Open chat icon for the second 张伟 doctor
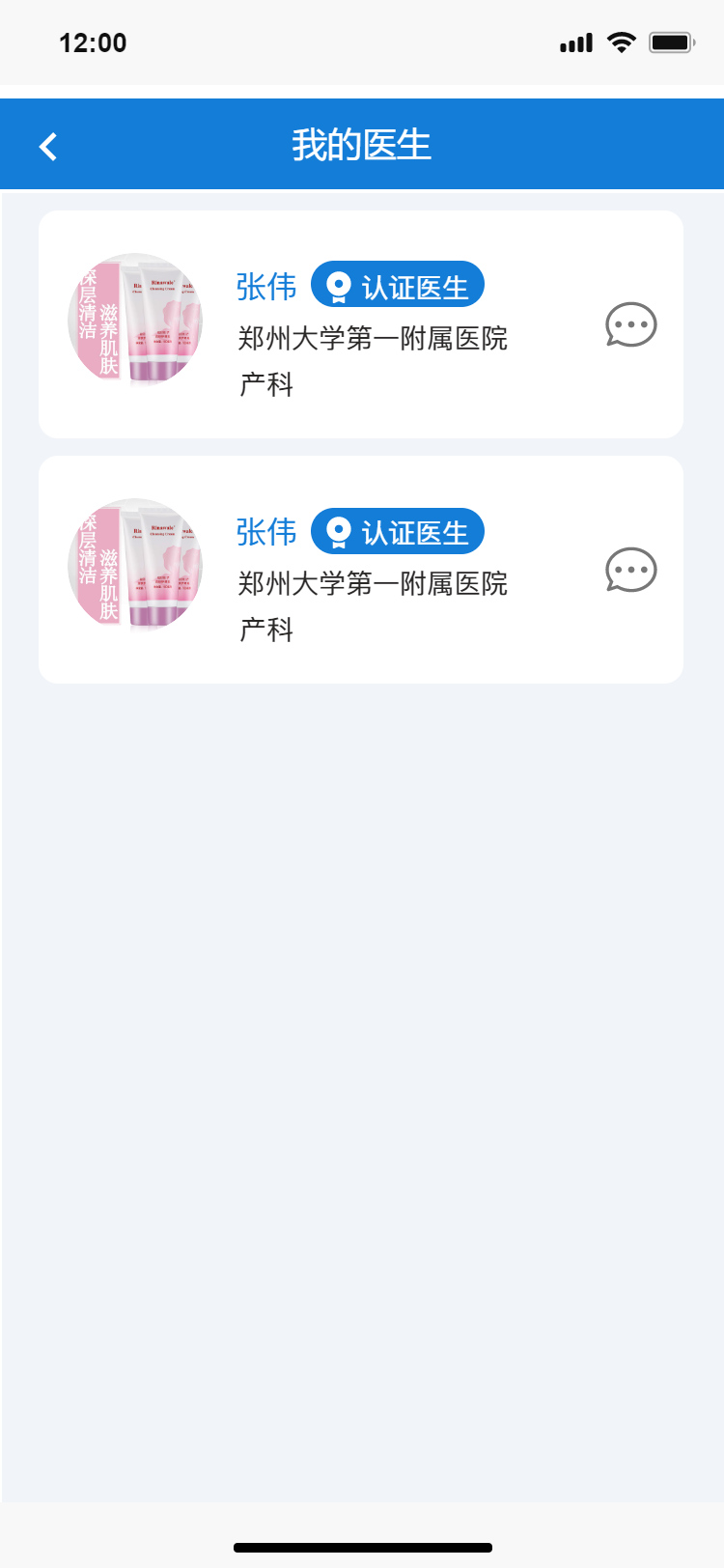The width and height of the screenshot is (724, 1568). pos(630,570)
